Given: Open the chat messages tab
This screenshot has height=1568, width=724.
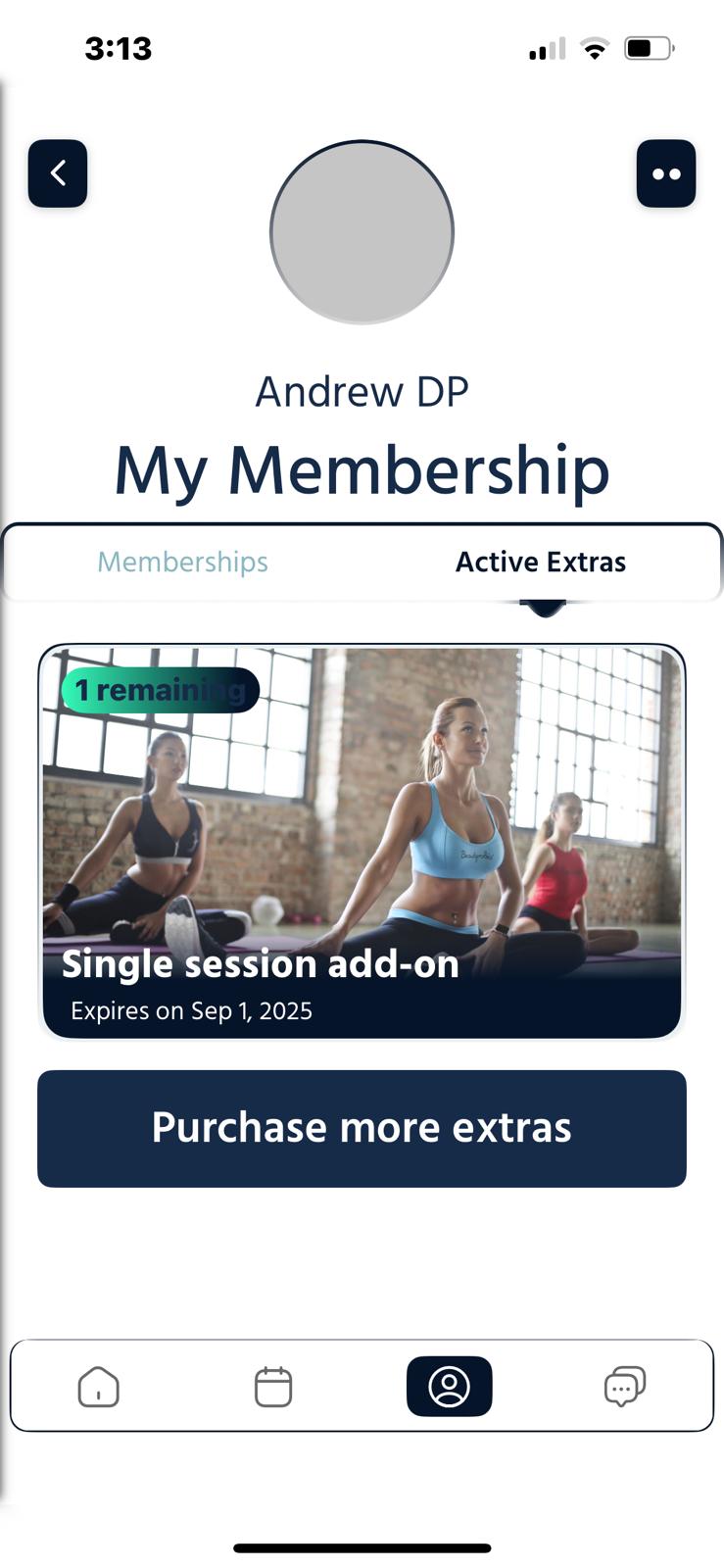Looking at the screenshot, I should pos(624,1387).
